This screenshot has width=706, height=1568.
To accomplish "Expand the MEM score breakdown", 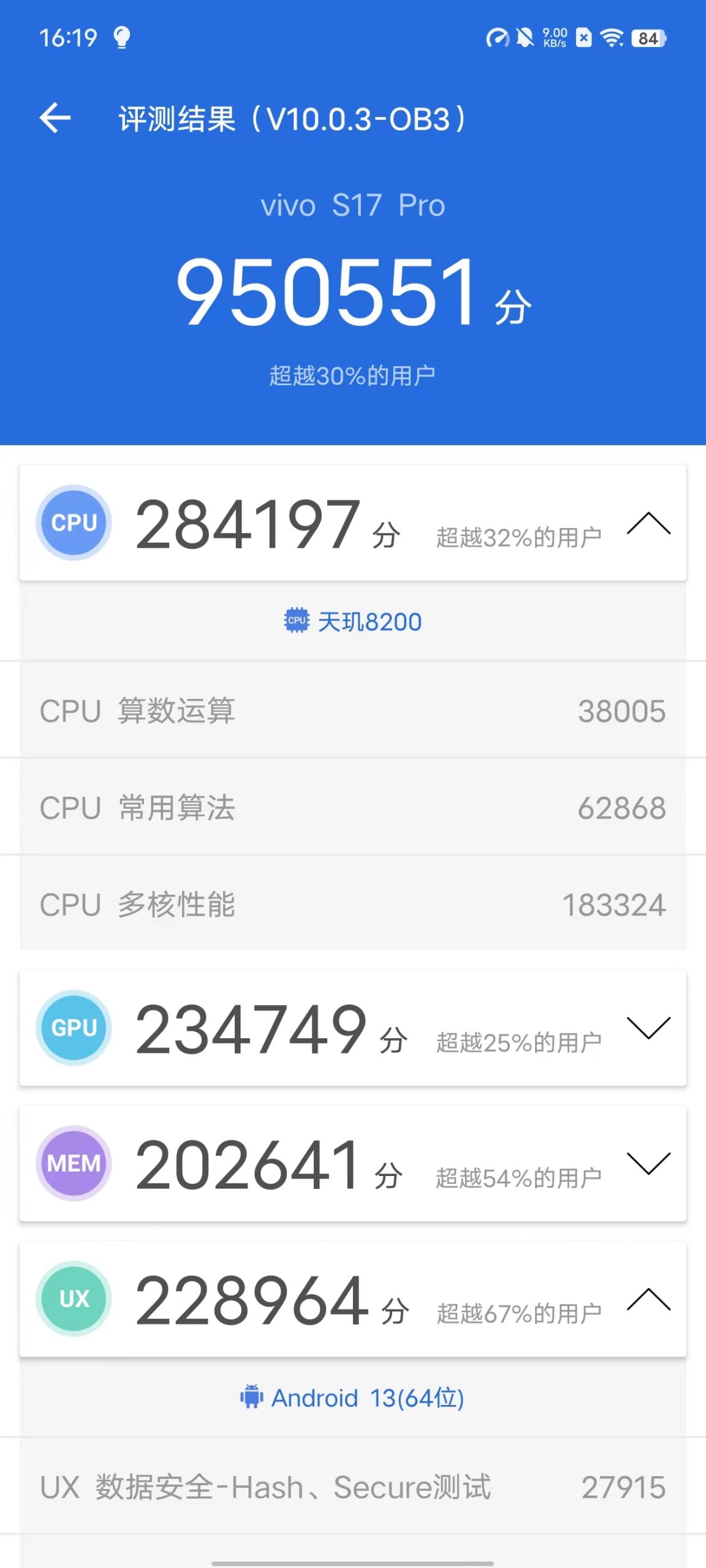I will 648,1164.
